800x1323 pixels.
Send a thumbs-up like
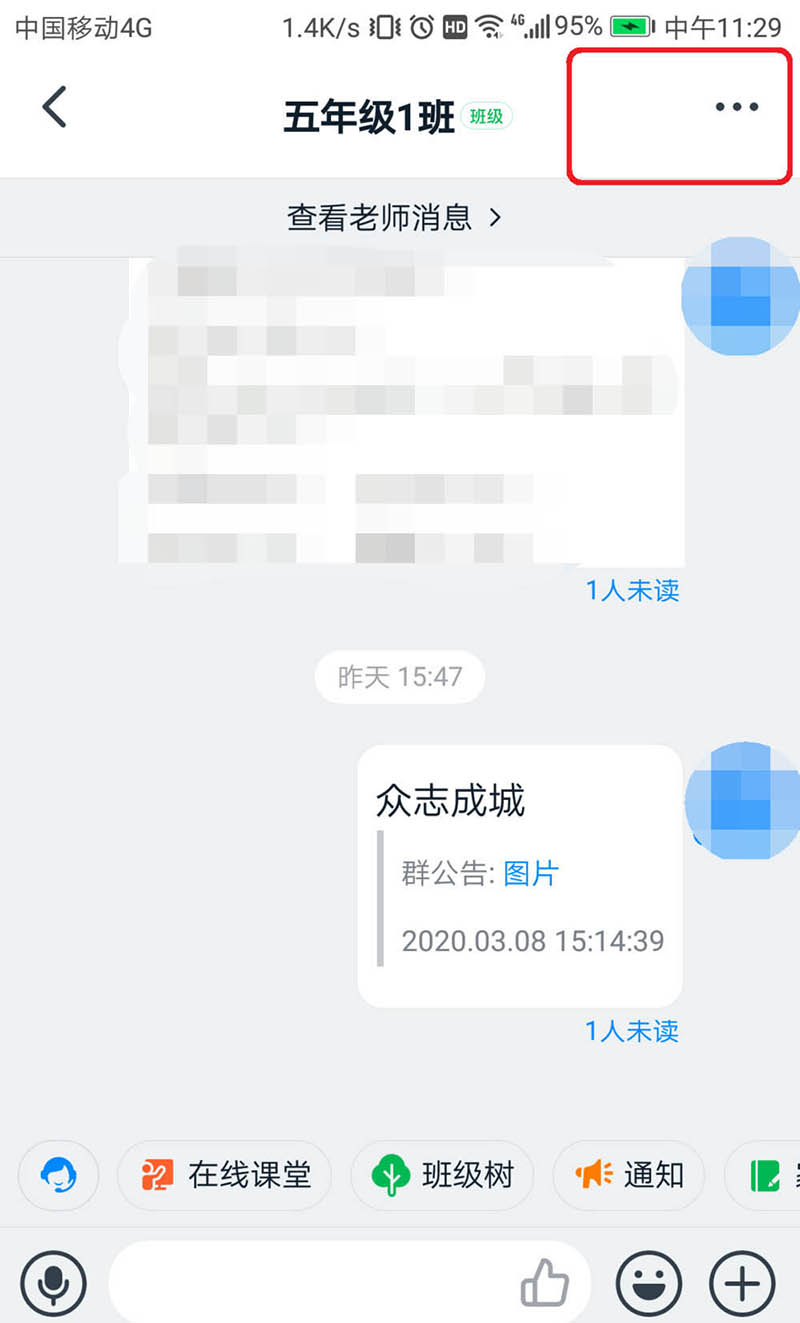(x=545, y=1282)
